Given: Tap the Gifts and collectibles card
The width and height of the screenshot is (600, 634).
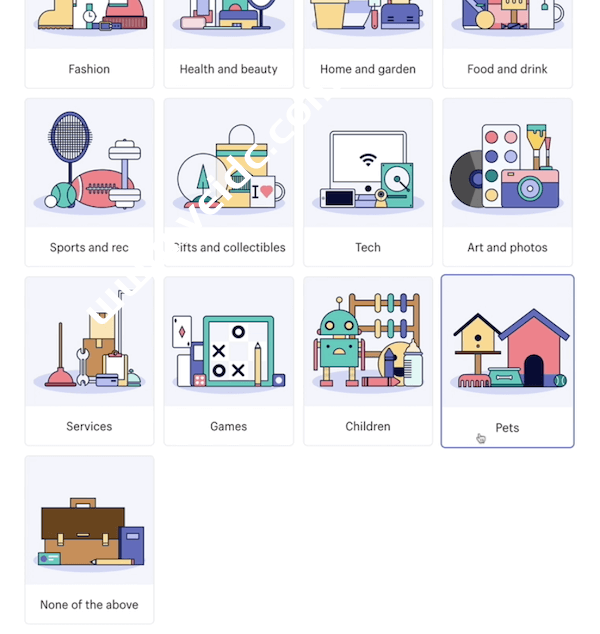Looking at the screenshot, I should (x=228, y=182).
